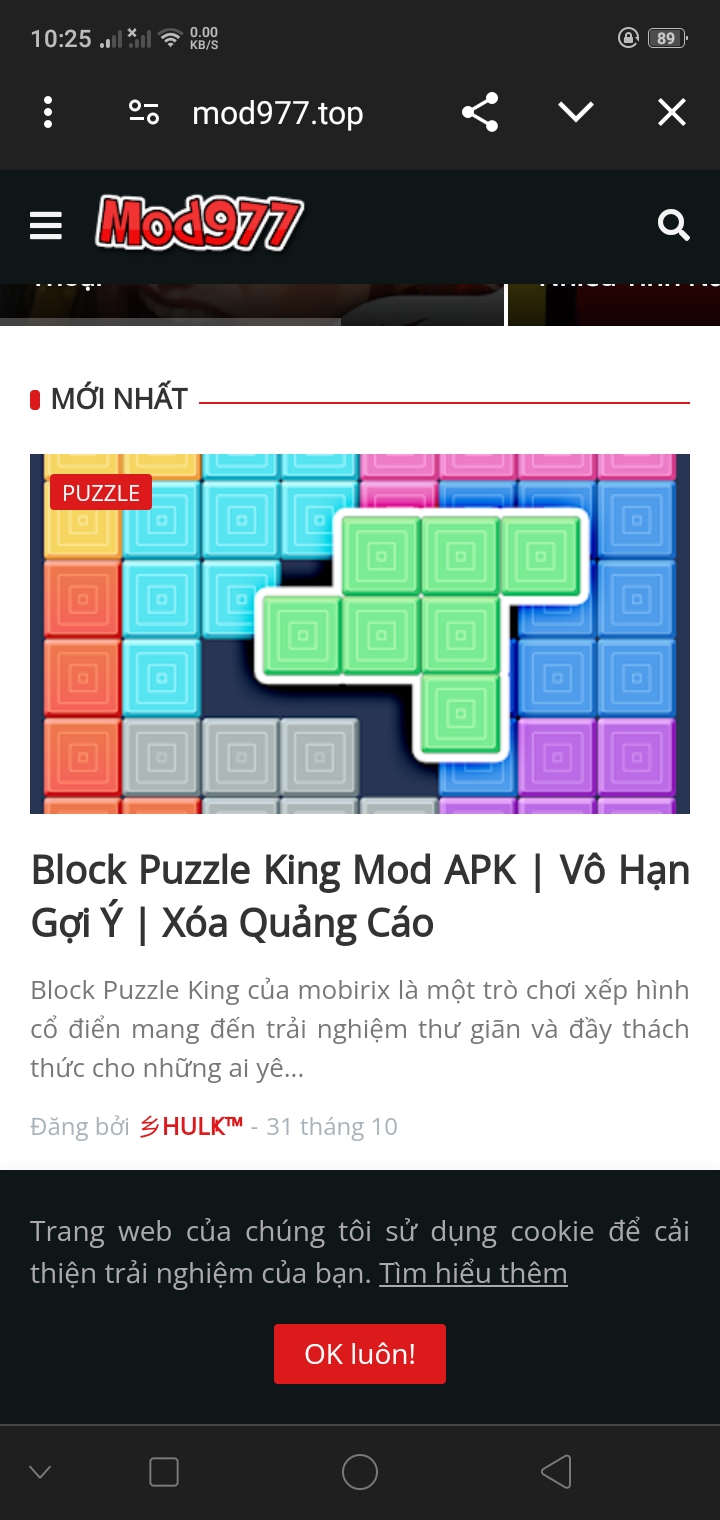Open the hamburger menu
The height and width of the screenshot is (1520, 720).
click(x=46, y=226)
